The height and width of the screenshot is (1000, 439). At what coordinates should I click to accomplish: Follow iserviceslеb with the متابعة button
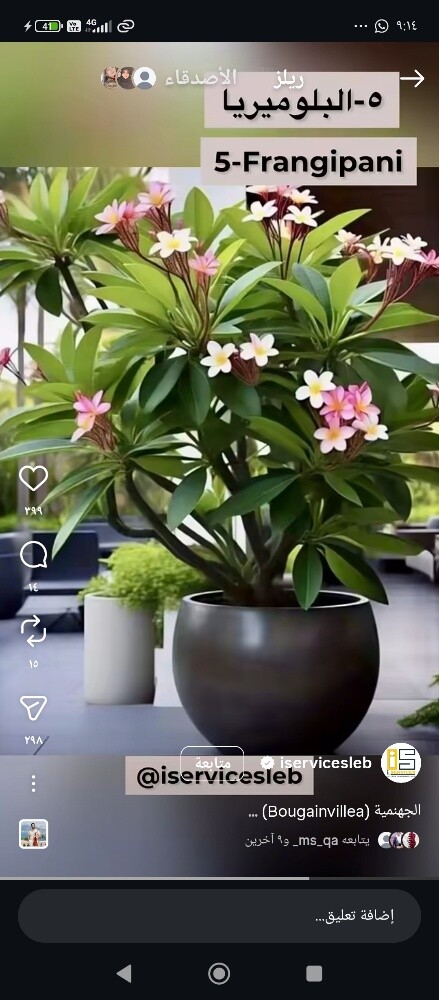click(x=212, y=763)
